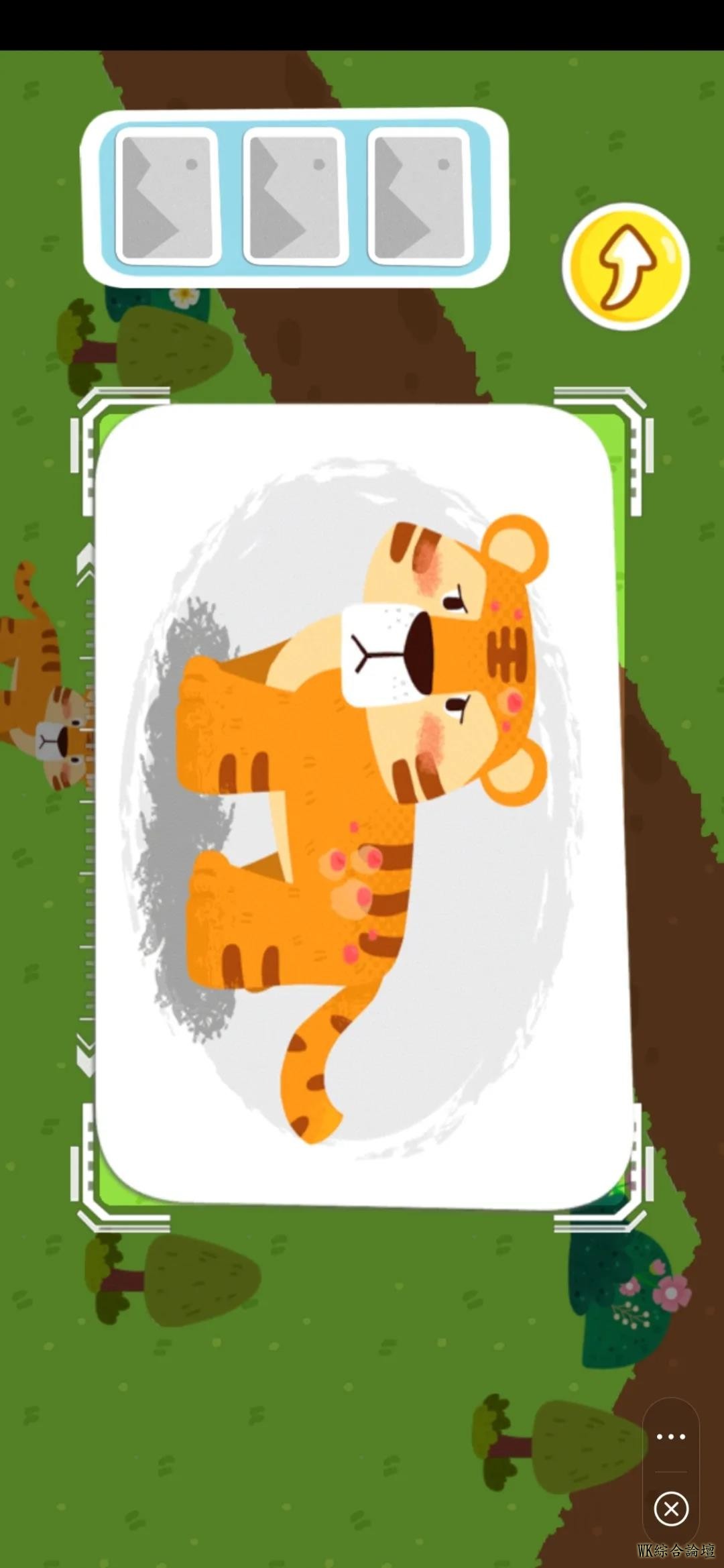
Task: Open the last empty photo slot
Action: tap(420, 197)
